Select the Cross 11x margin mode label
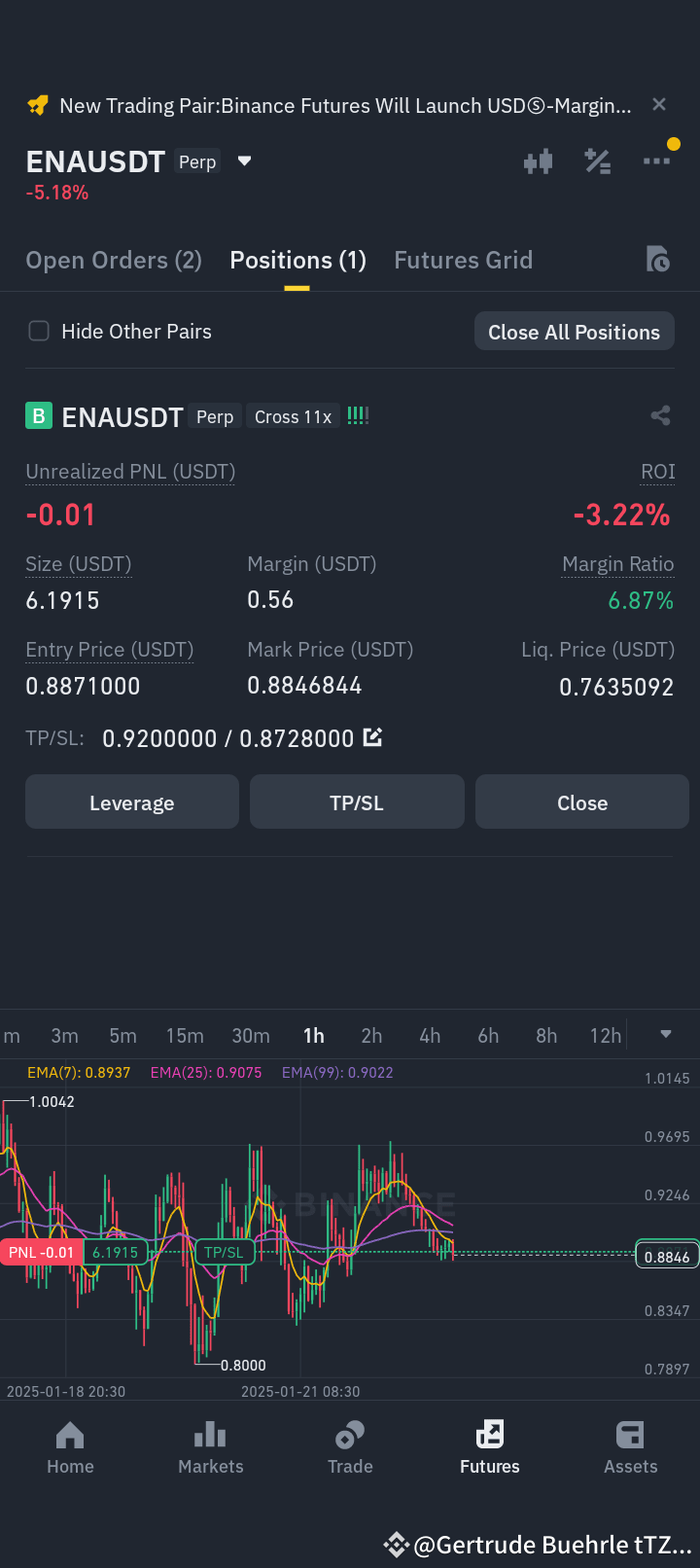 click(293, 416)
